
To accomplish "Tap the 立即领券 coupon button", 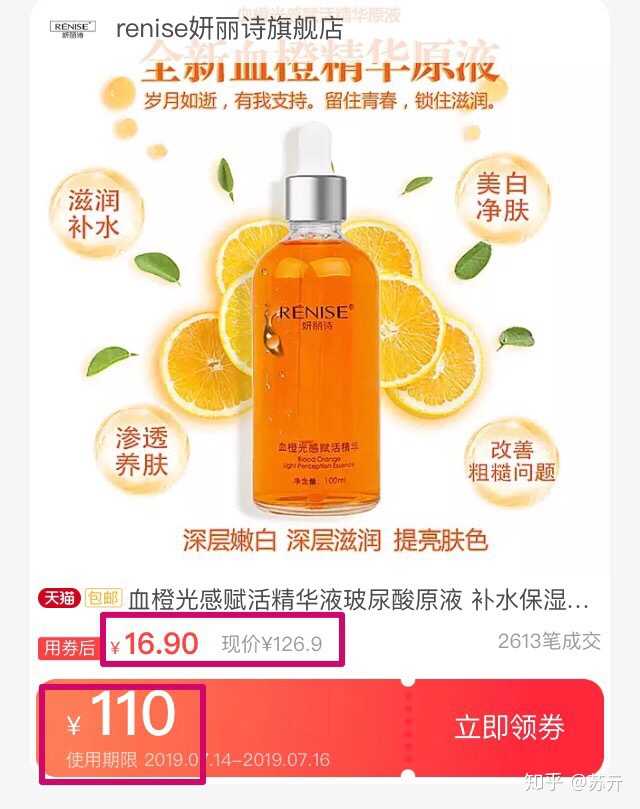I will [509, 728].
